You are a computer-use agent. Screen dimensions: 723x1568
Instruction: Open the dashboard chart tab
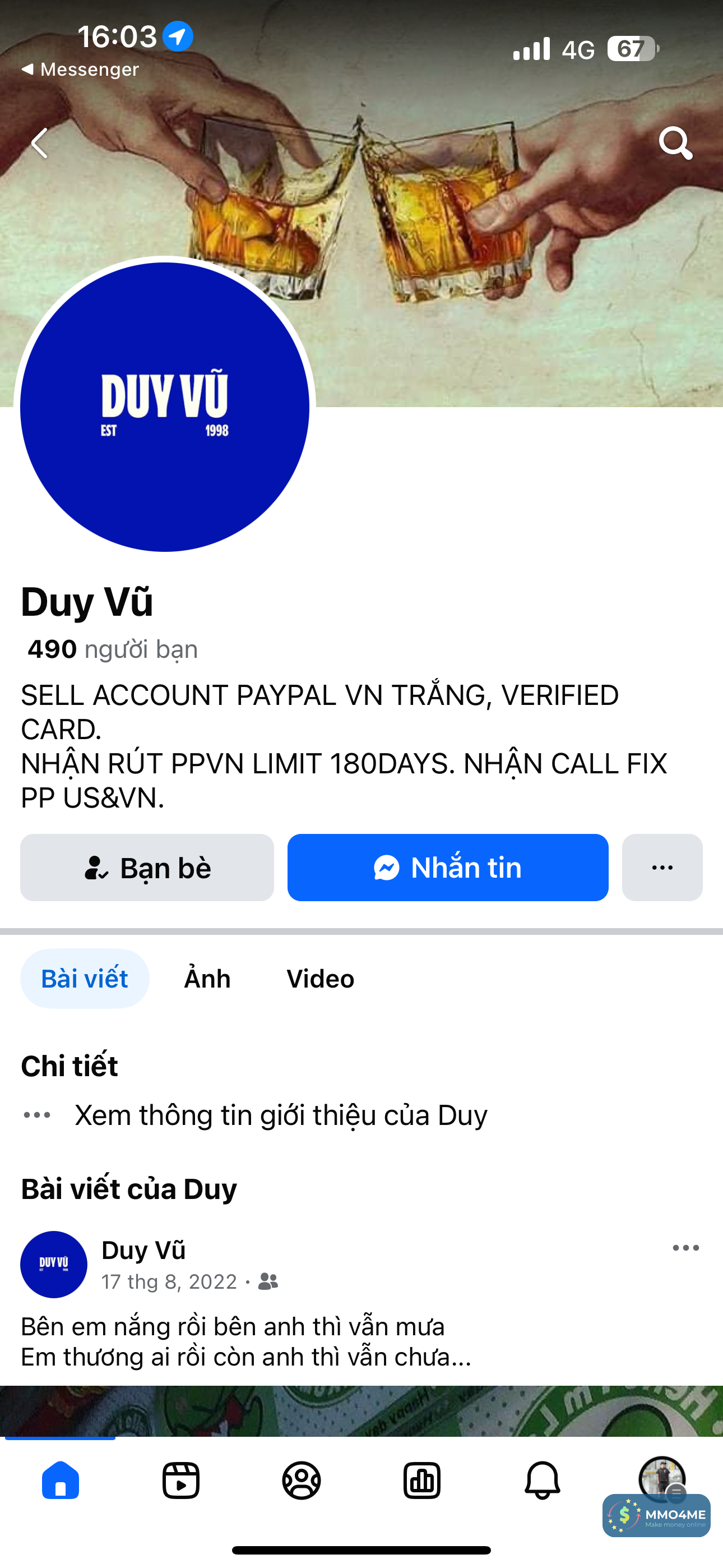point(421,1481)
